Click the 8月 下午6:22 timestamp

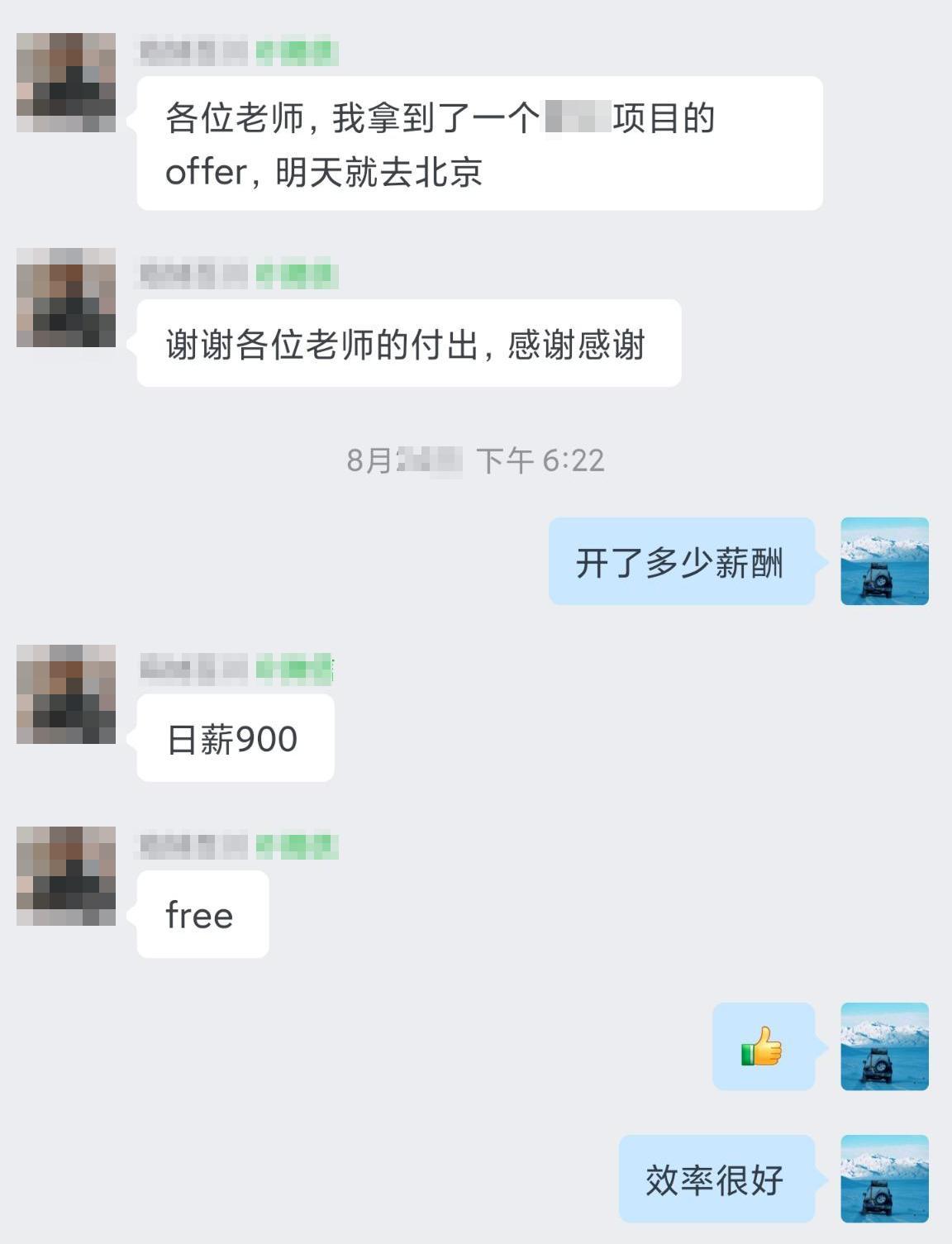coord(476,461)
